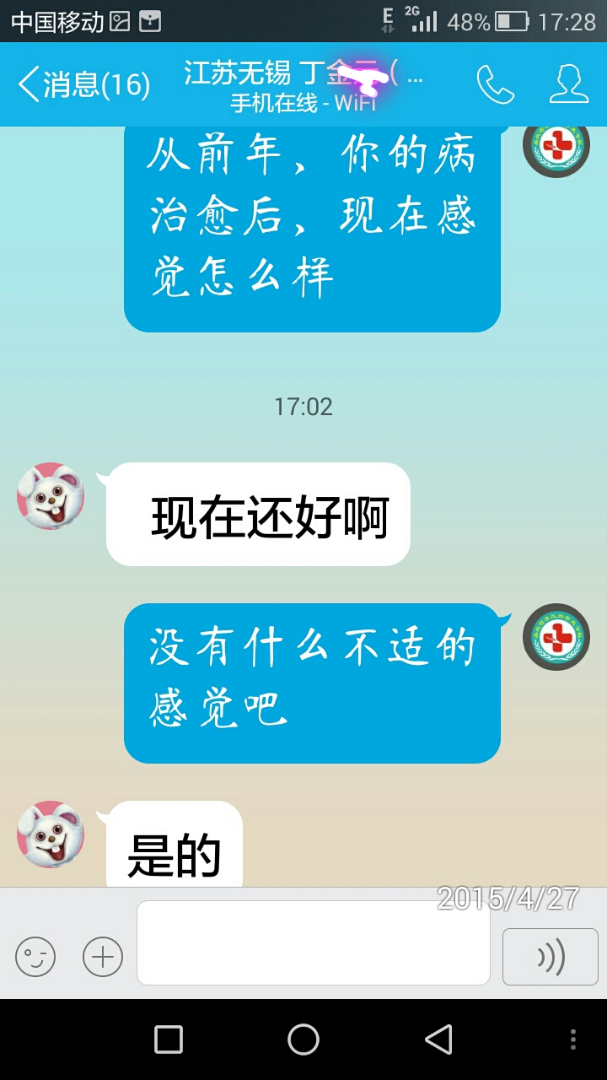
Task: Open the emoji smiley picker
Action: tap(35, 957)
